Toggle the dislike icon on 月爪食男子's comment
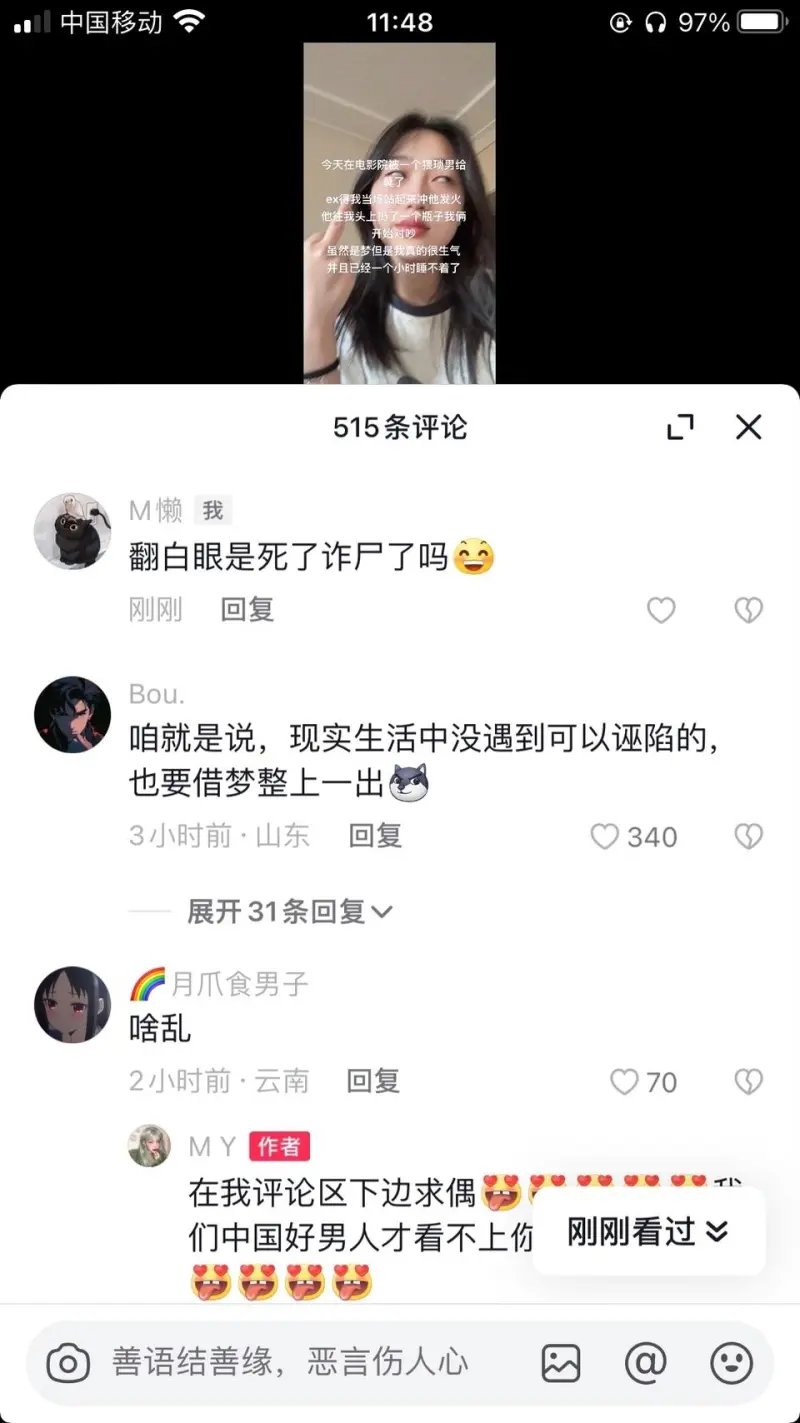This screenshot has width=800, height=1423. pos(748,1081)
